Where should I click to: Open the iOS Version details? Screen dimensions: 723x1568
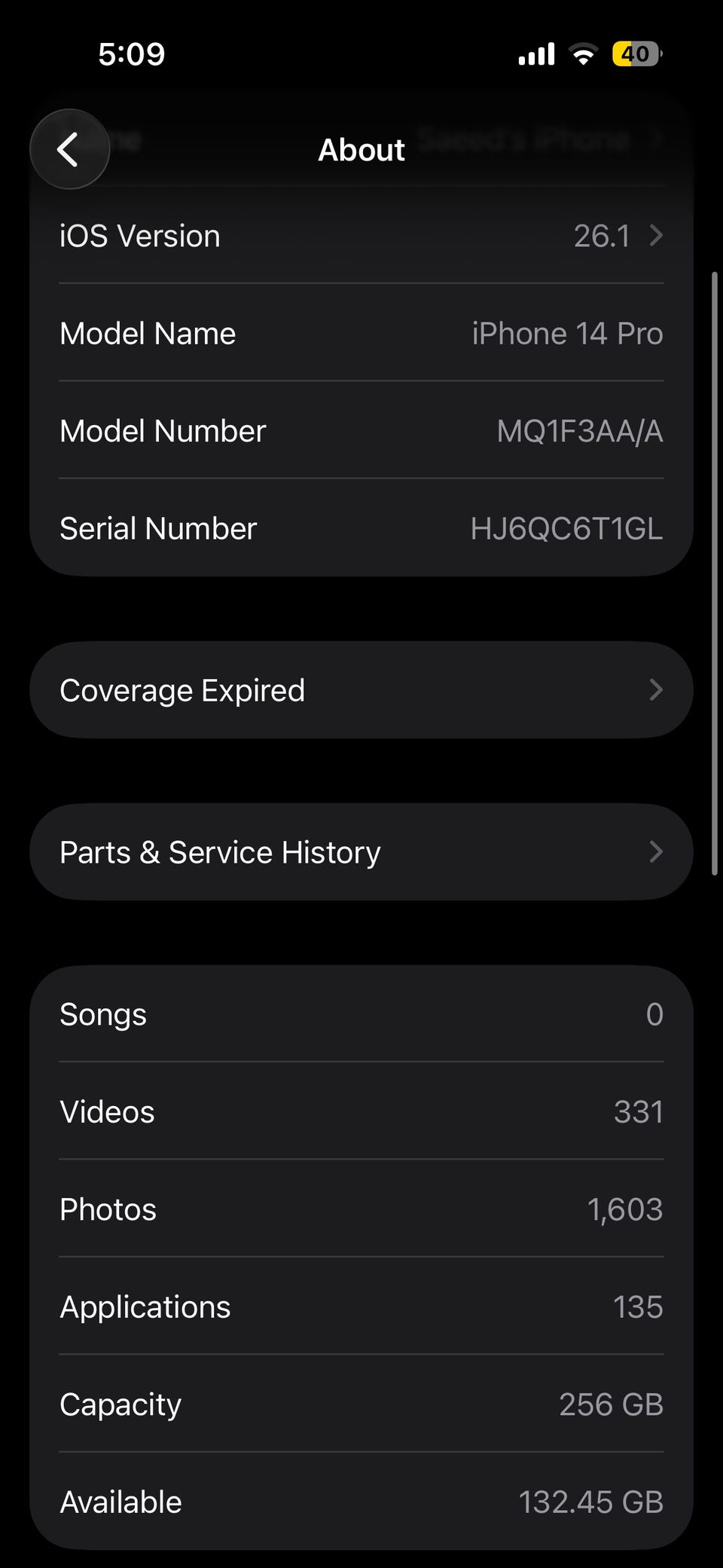[x=361, y=236]
